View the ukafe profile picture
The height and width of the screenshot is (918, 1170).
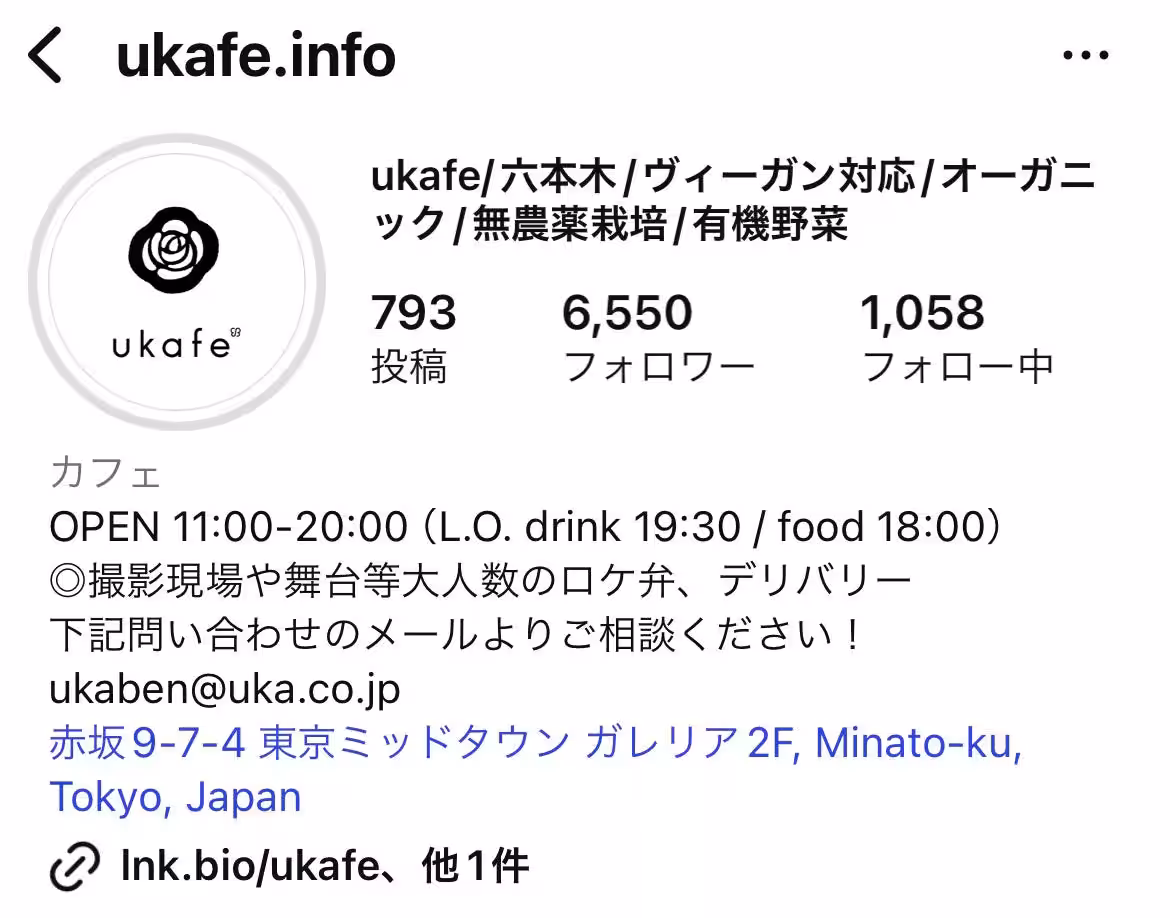(179, 282)
